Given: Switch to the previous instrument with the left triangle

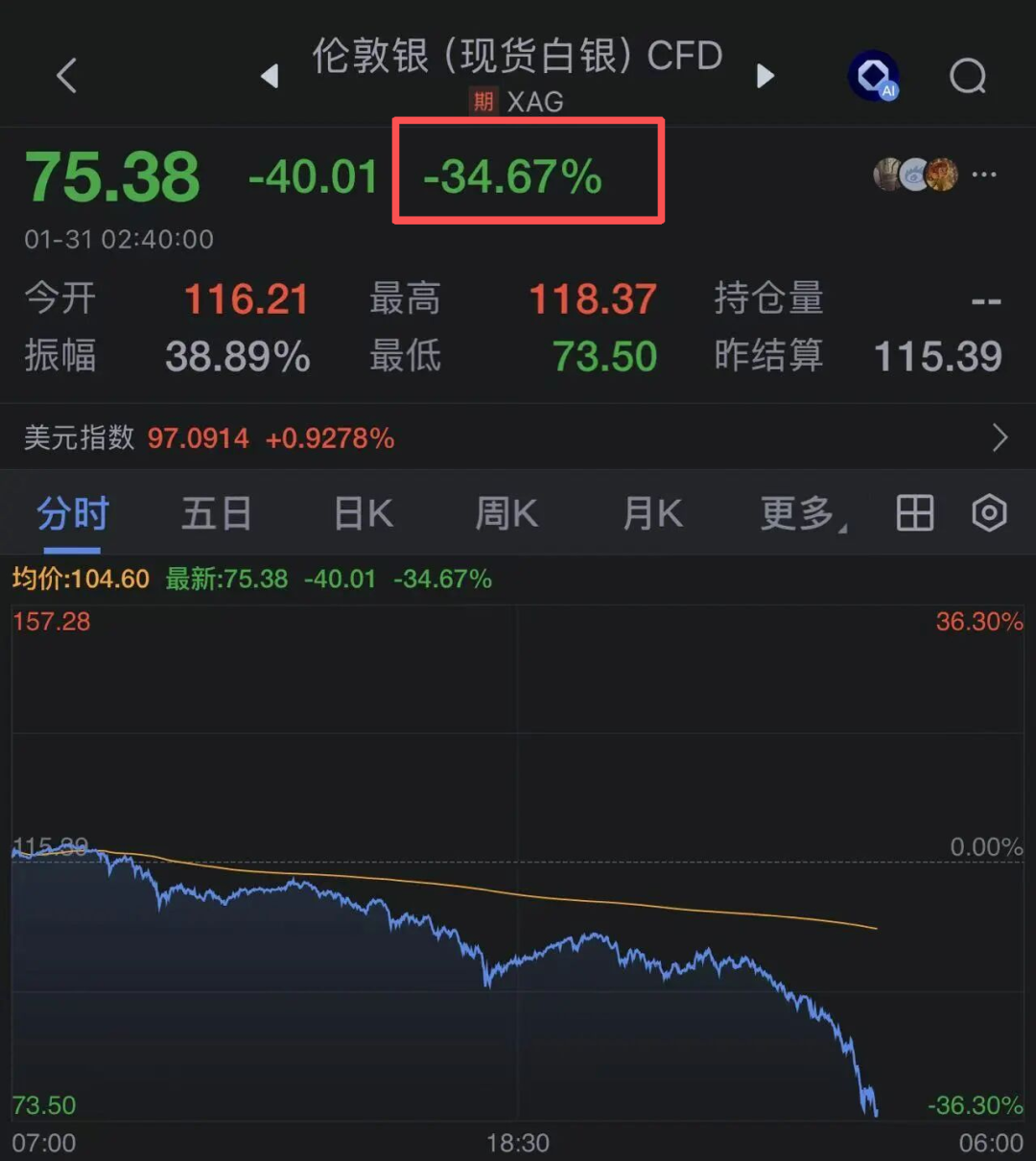Looking at the screenshot, I should (x=270, y=76).
